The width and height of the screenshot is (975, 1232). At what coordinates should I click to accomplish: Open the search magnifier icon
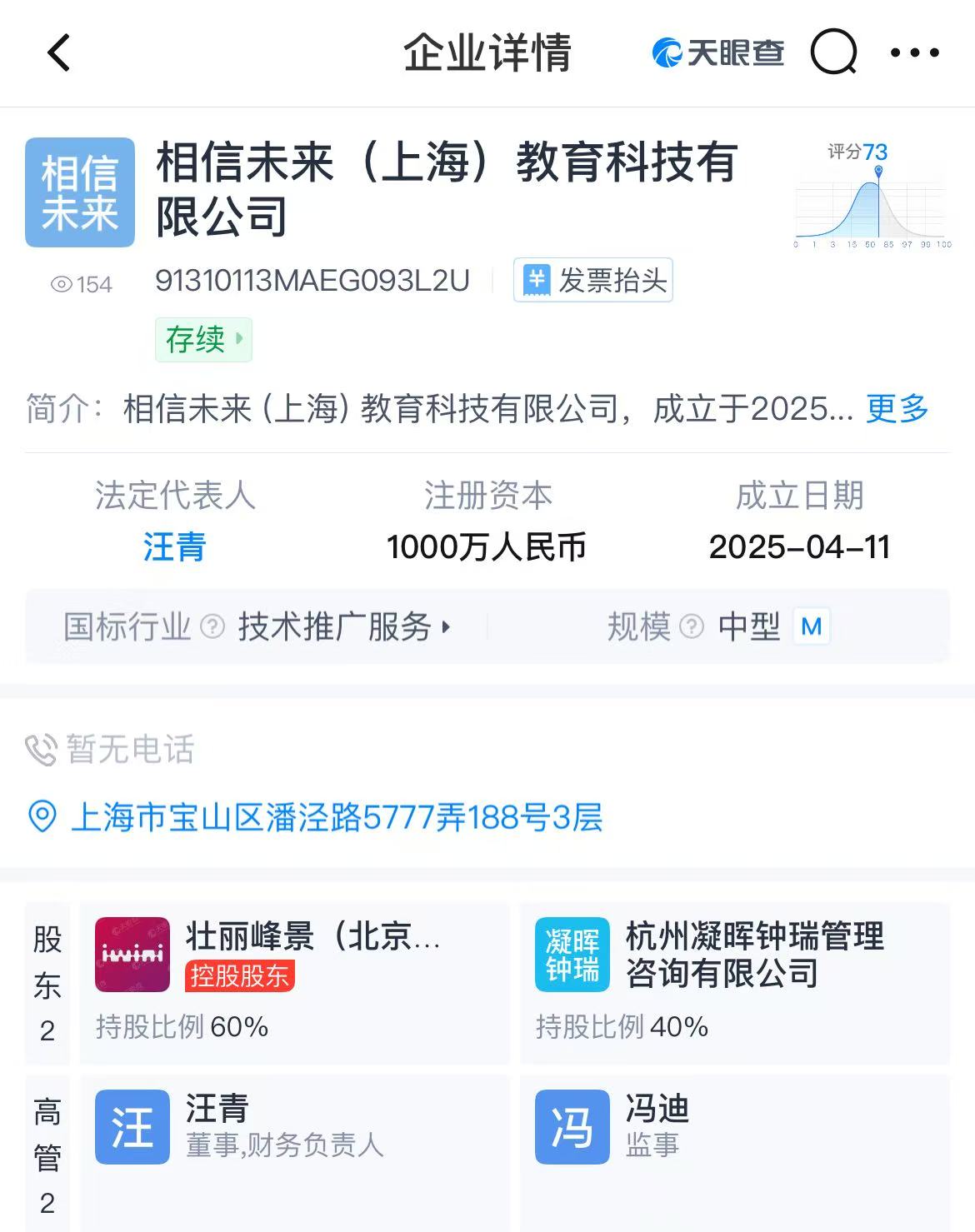click(833, 53)
